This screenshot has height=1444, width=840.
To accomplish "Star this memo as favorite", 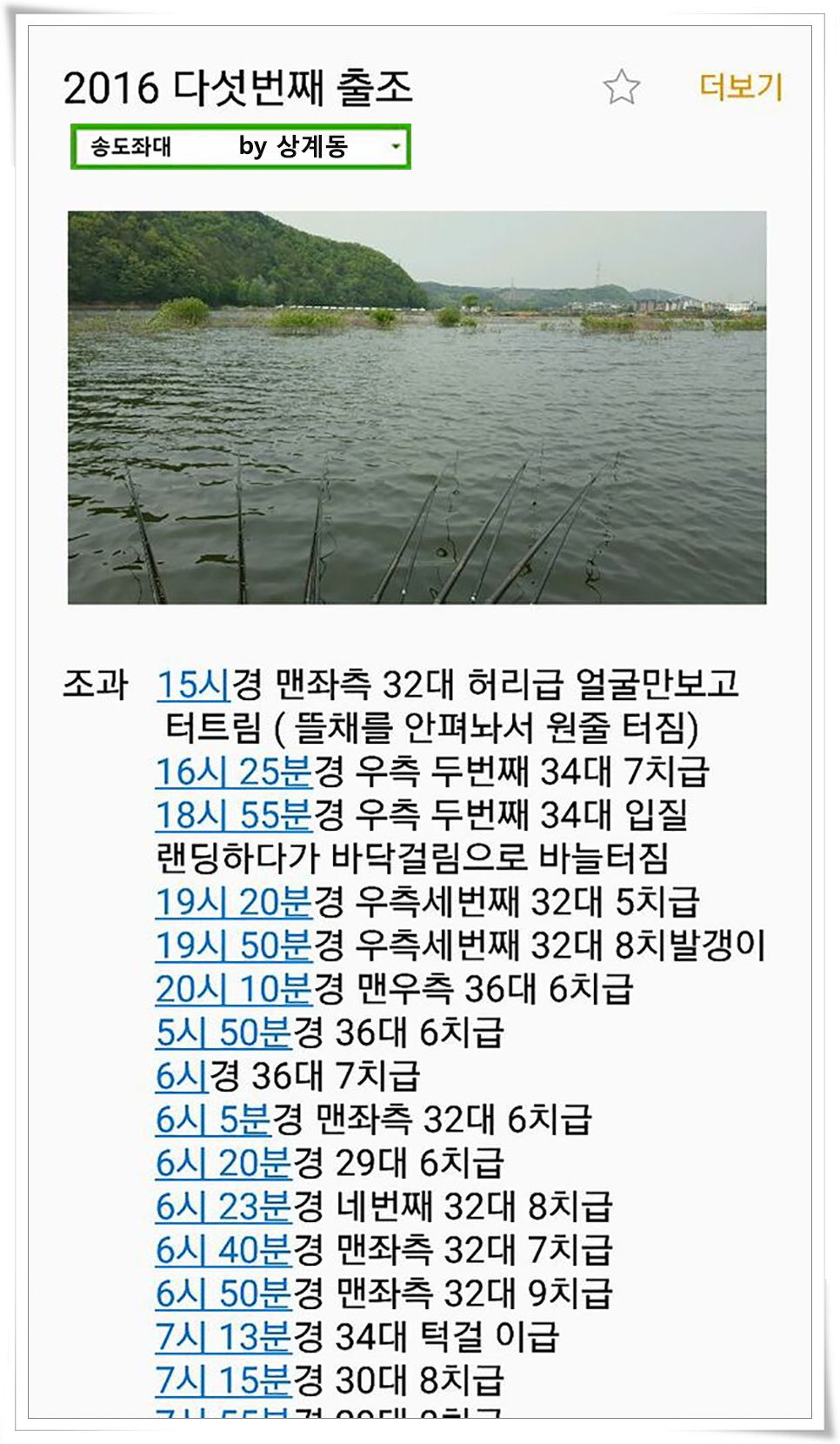I will pyautogui.click(x=621, y=88).
